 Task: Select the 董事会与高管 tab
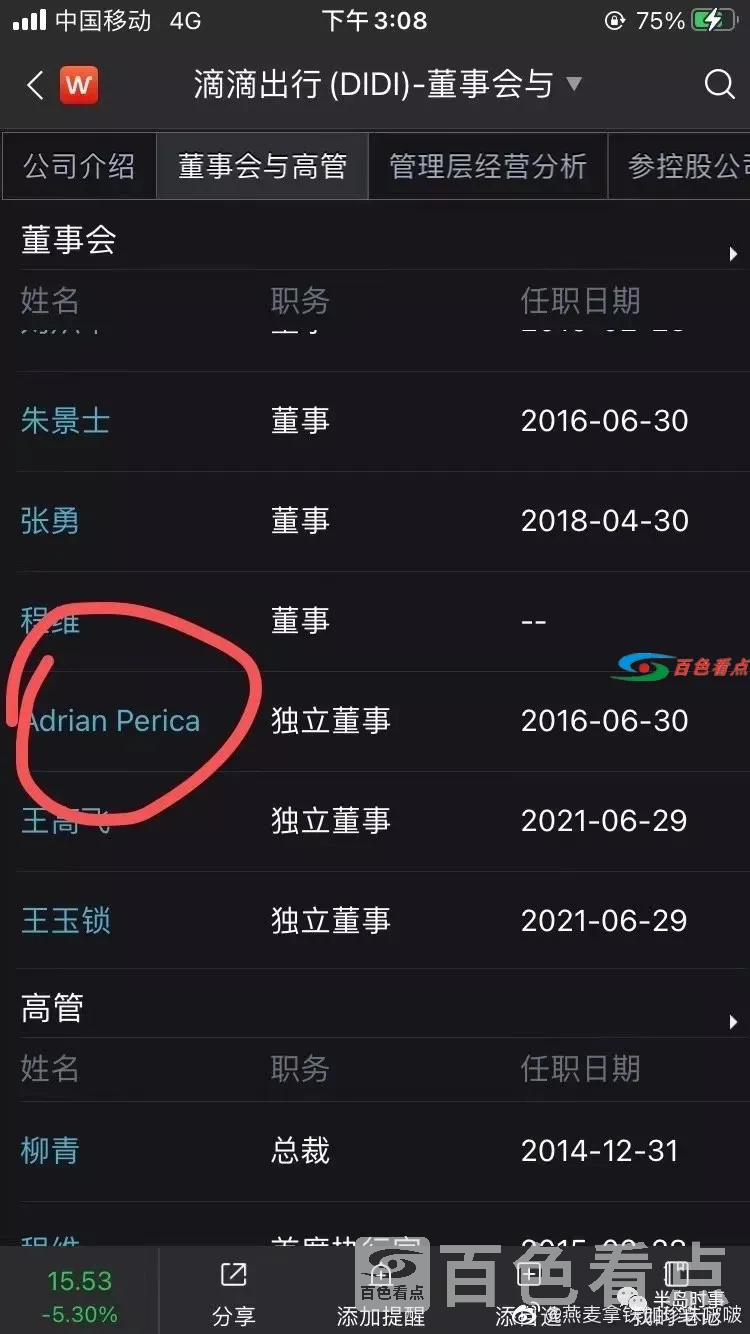point(262,166)
